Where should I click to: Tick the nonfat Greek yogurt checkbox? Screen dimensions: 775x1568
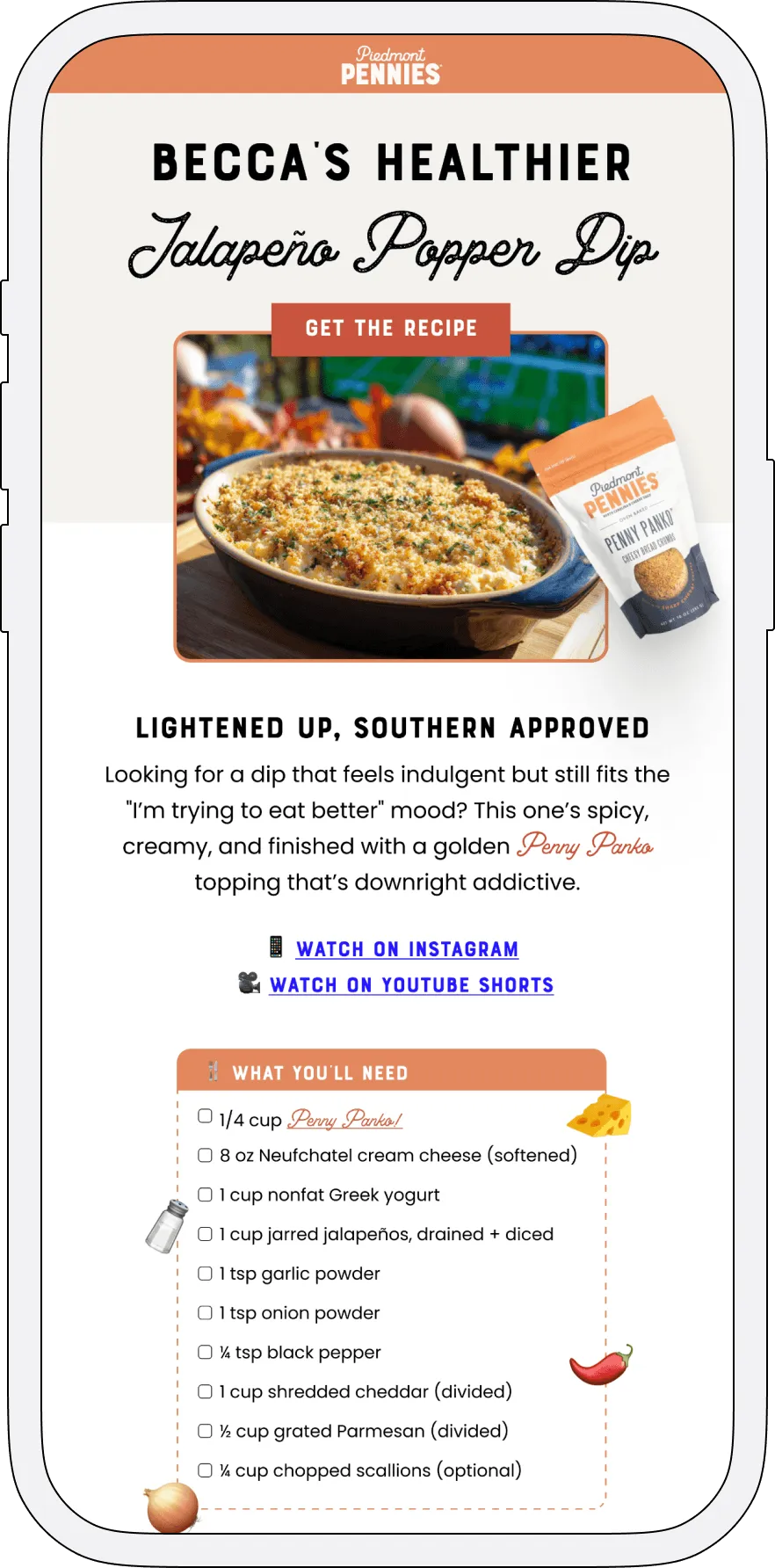tap(205, 1195)
